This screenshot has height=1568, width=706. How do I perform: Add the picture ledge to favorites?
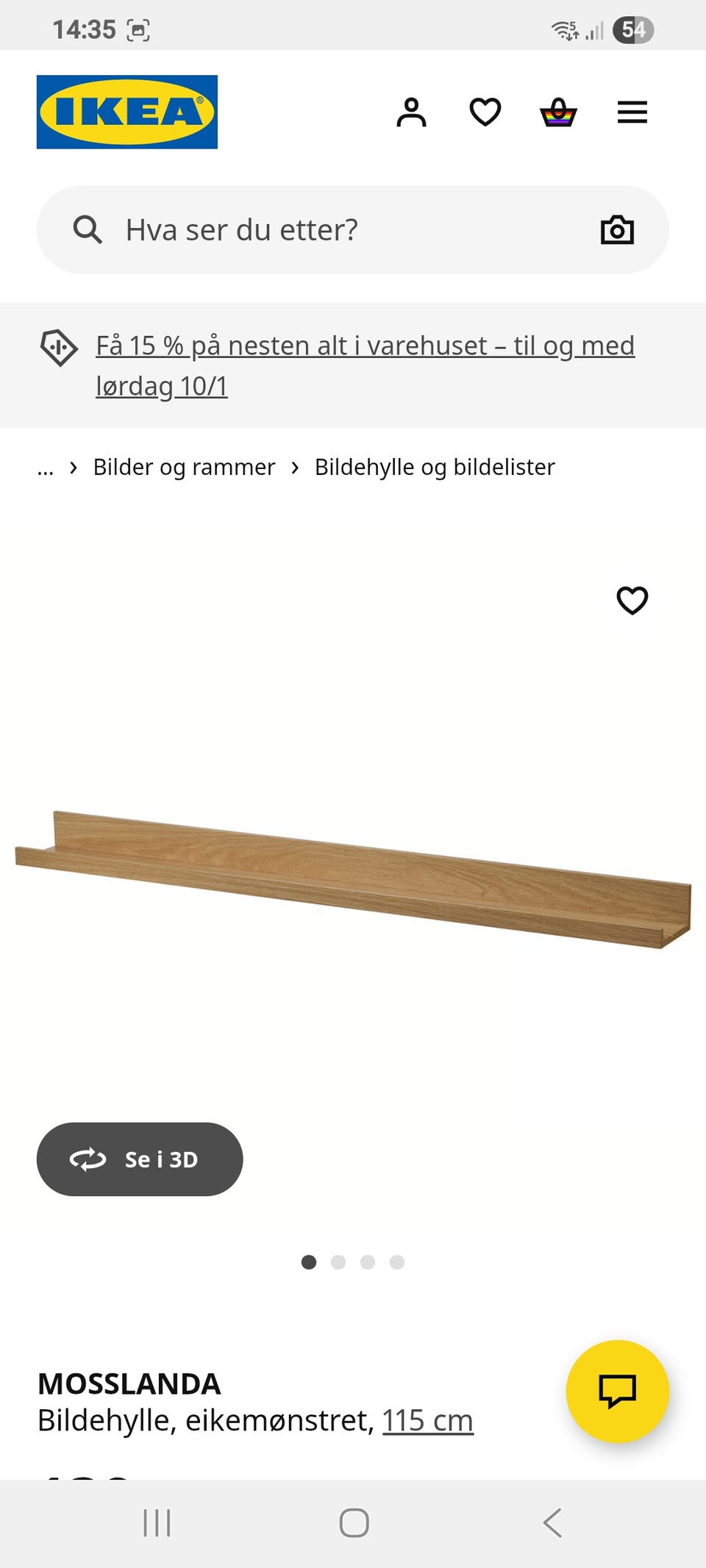click(632, 601)
